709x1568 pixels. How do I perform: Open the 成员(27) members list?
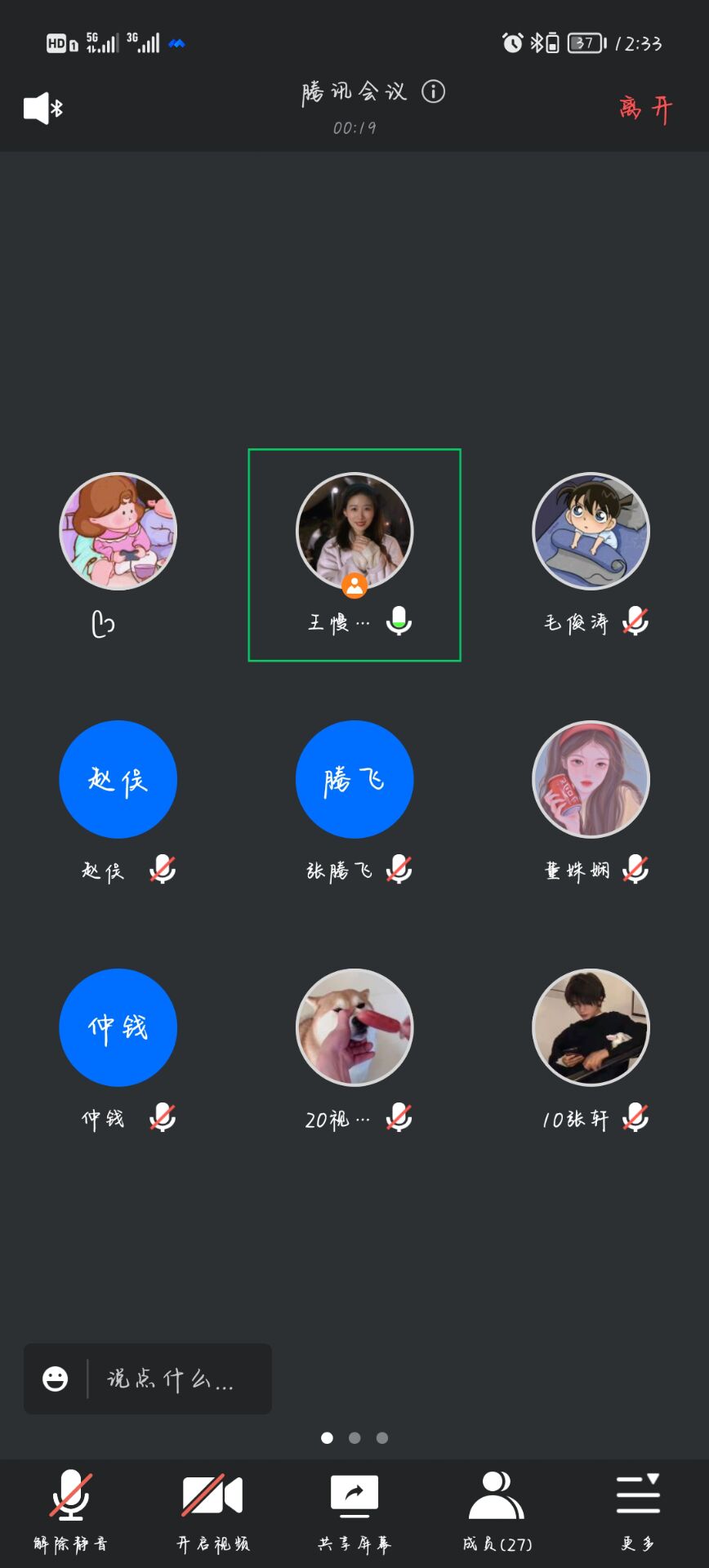(x=497, y=1511)
